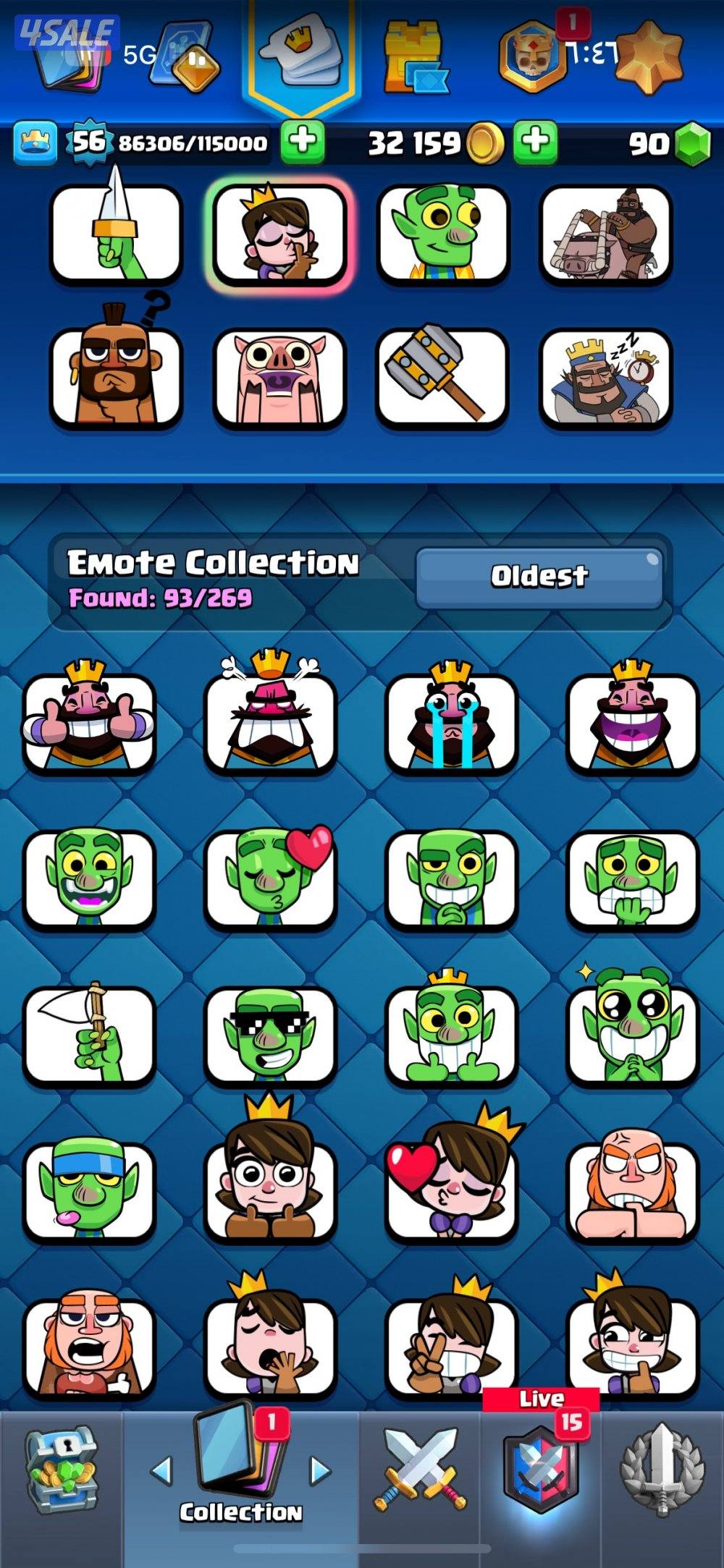The image size is (724, 1568).
Task: Select the hog rider on pig emote
Action: [606, 233]
